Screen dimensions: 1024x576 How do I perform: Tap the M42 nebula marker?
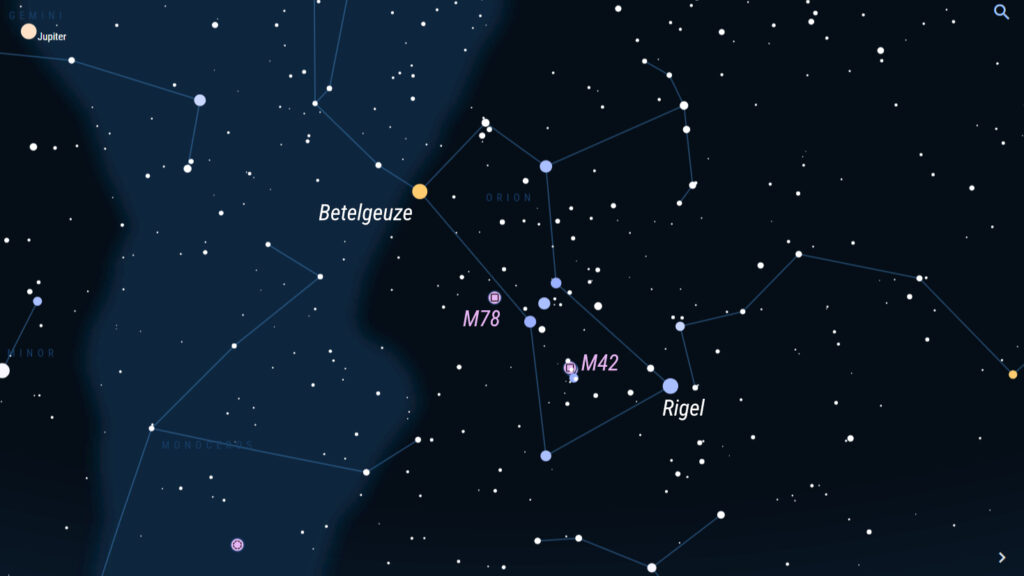570,368
